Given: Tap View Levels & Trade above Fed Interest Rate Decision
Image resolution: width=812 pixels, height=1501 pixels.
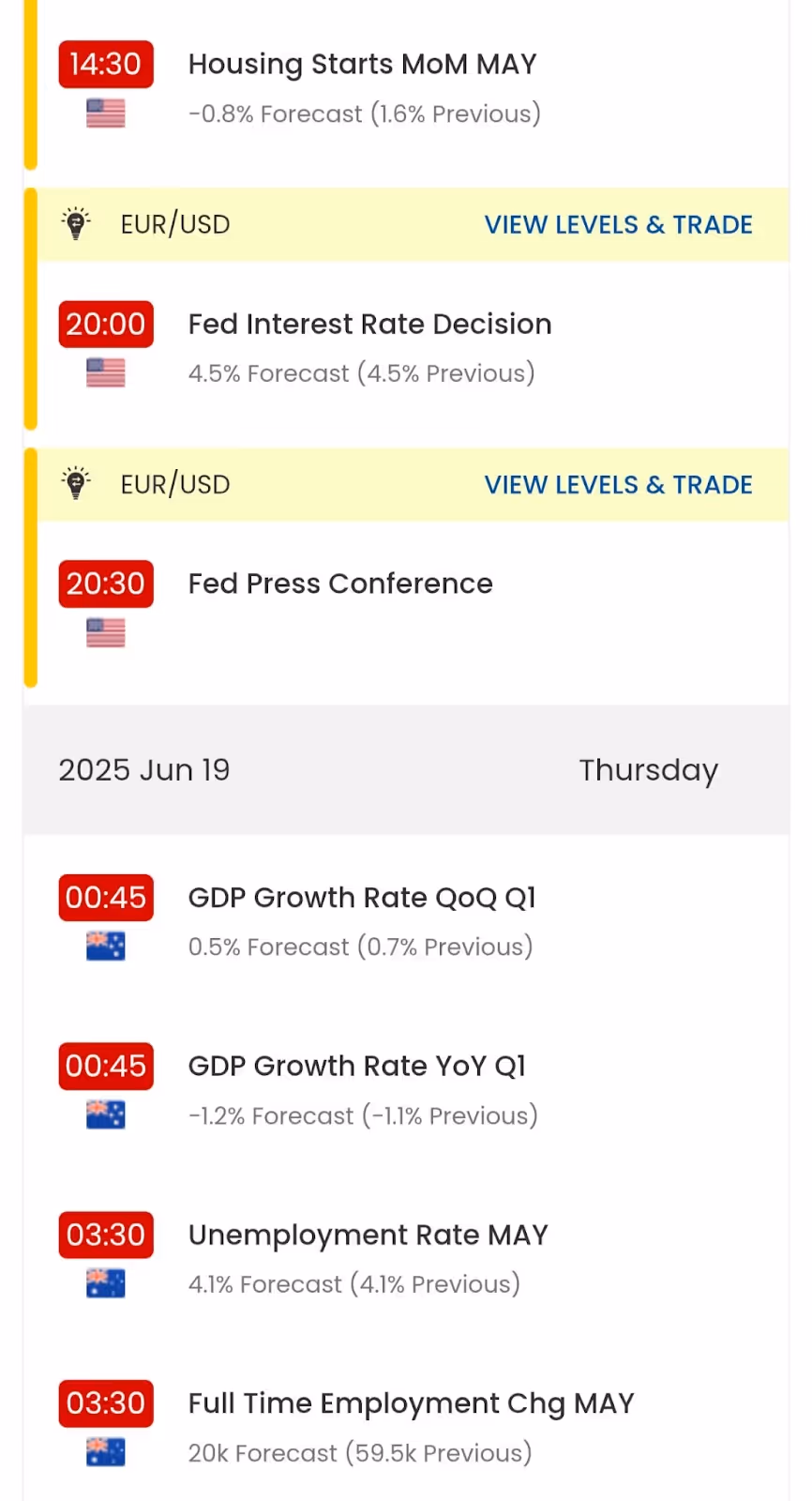Looking at the screenshot, I should 618,225.
